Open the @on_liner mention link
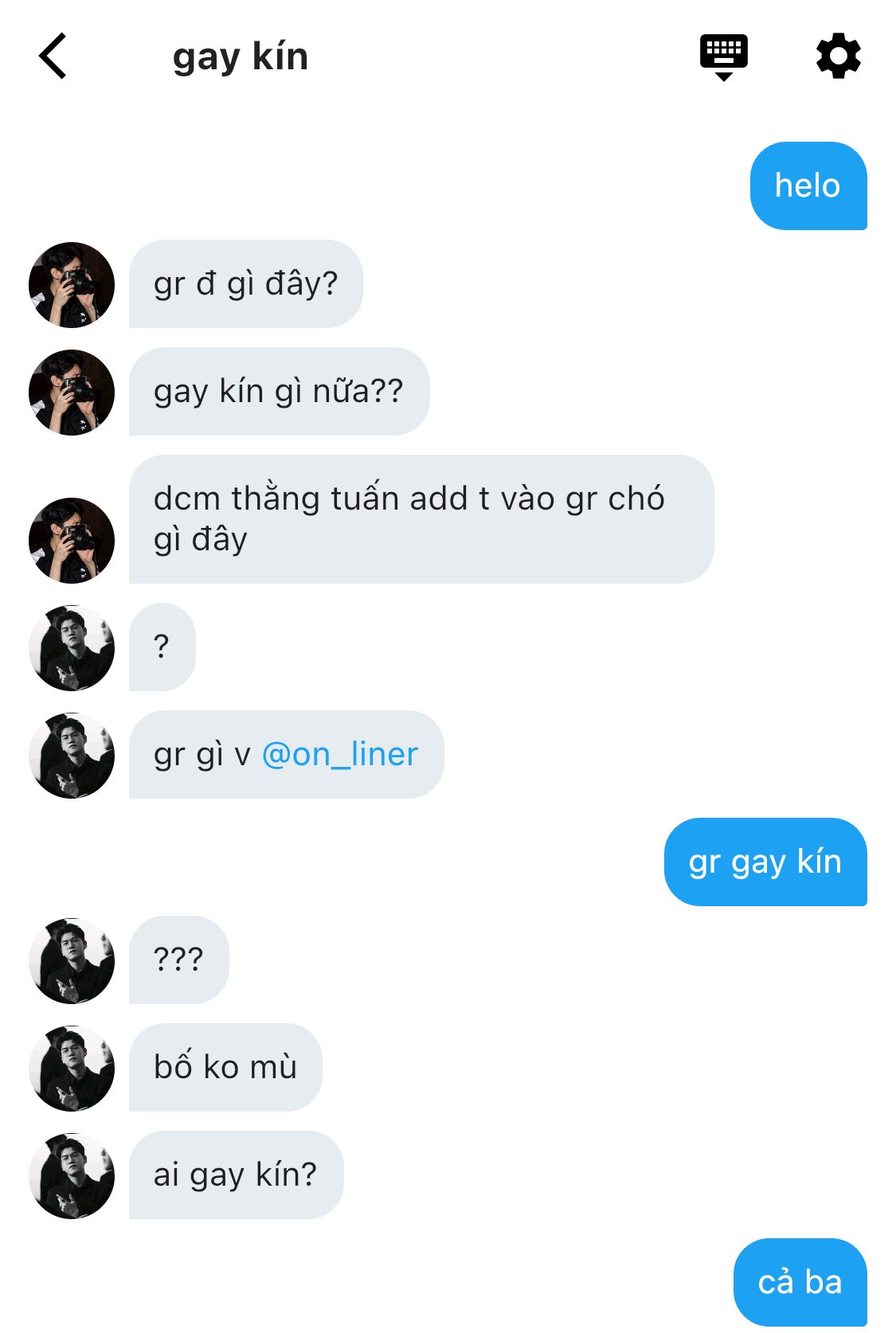The width and height of the screenshot is (896, 1333). coord(339,754)
